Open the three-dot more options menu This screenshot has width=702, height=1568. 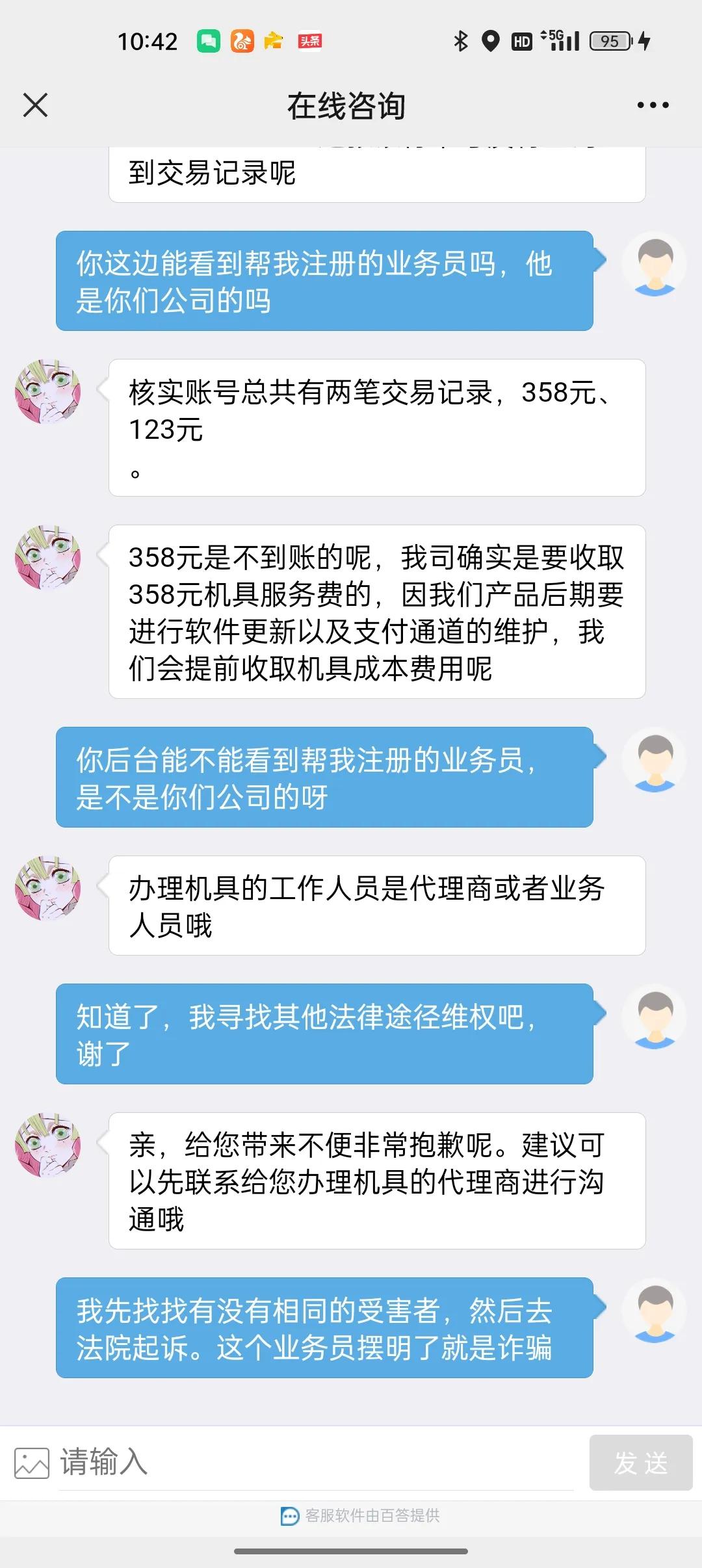653,104
